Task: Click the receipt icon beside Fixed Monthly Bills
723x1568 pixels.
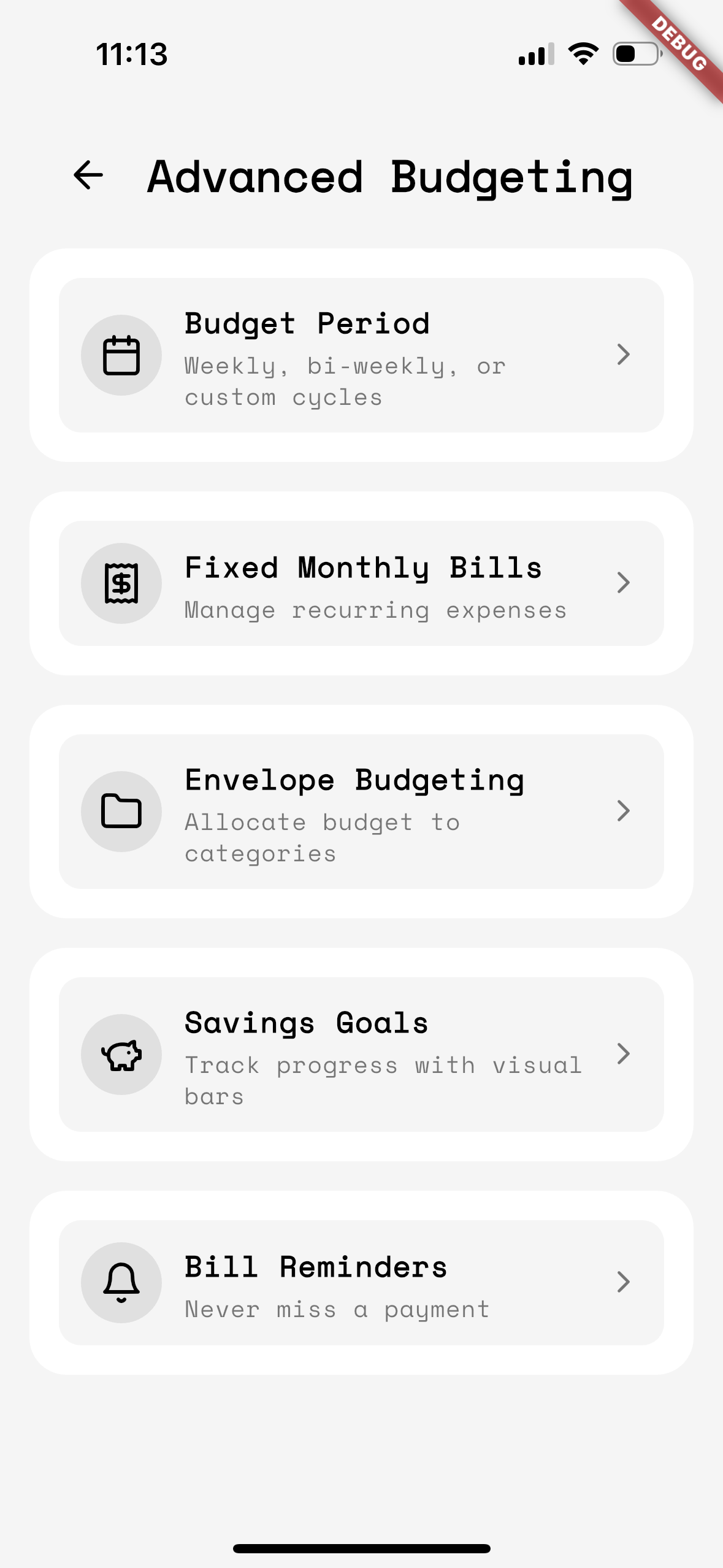Action: point(121,583)
